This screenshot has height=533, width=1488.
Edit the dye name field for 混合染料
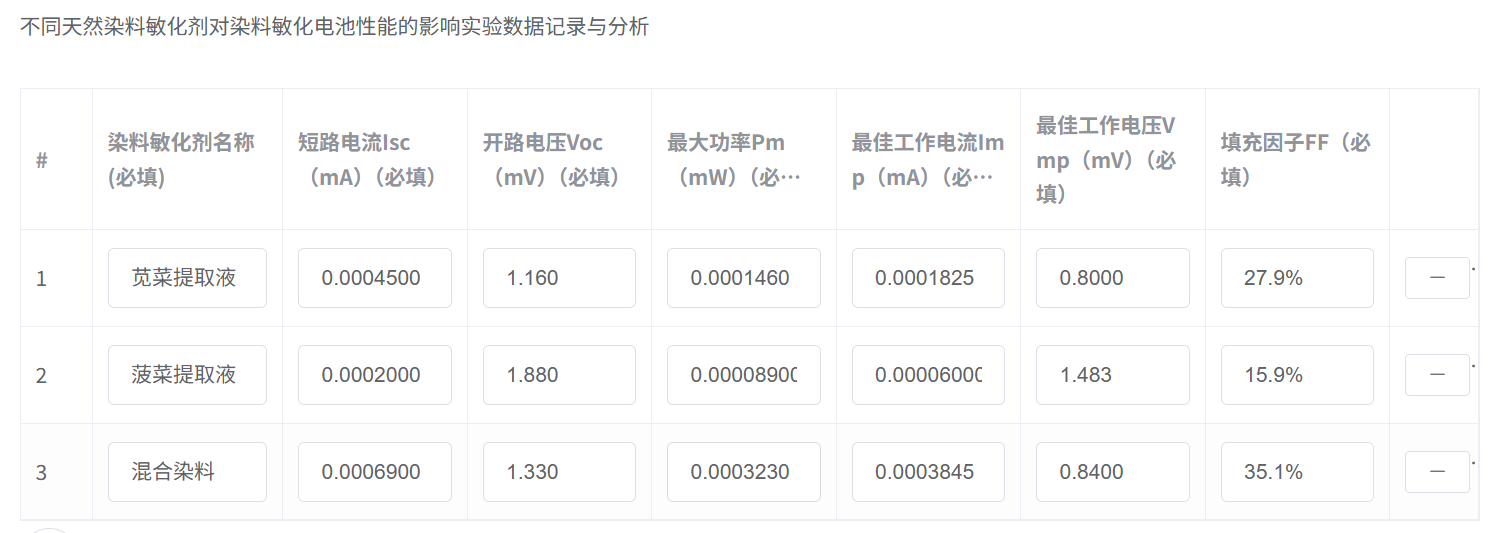point(187,472)
